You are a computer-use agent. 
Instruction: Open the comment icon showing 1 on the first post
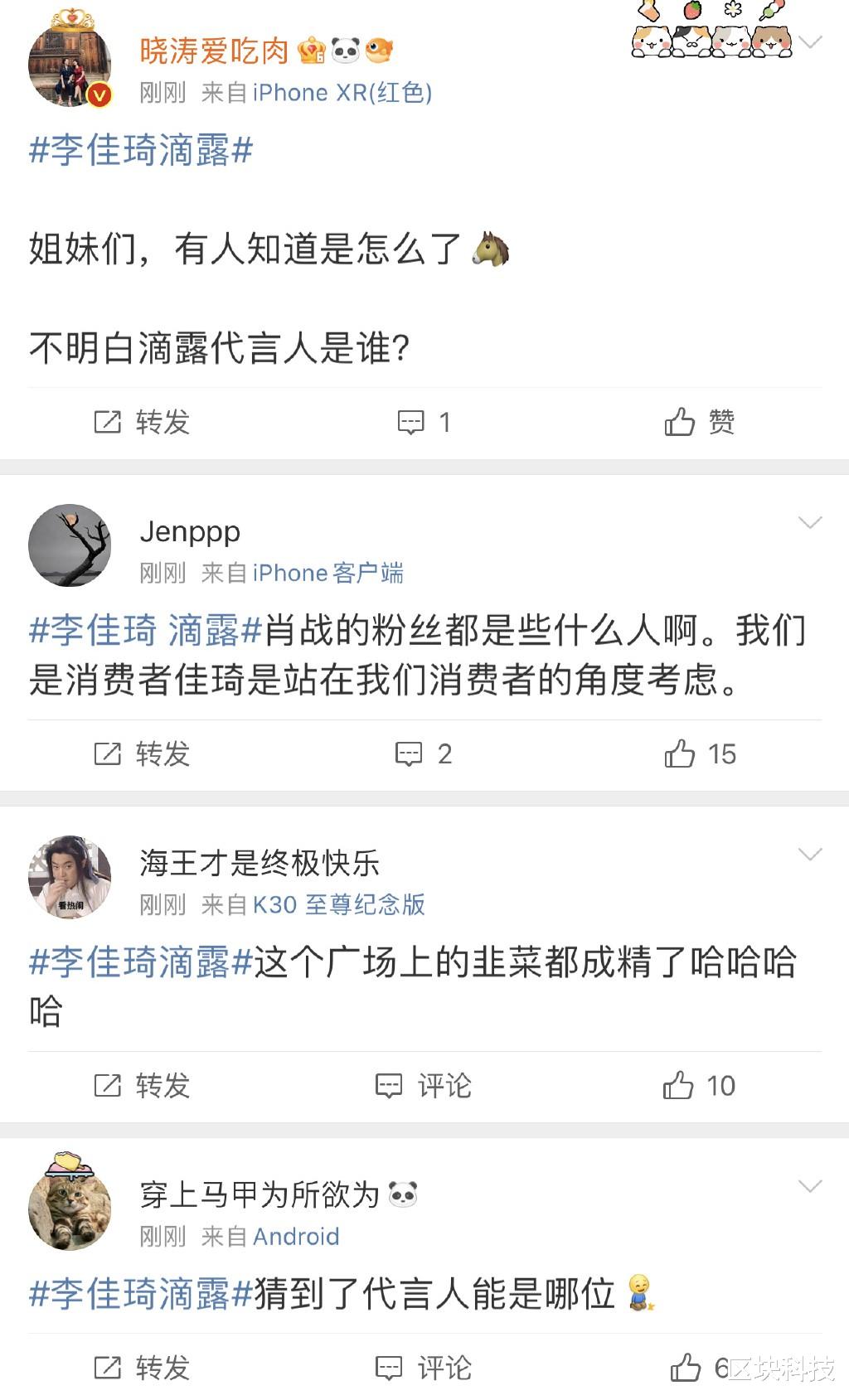[412, 423]
